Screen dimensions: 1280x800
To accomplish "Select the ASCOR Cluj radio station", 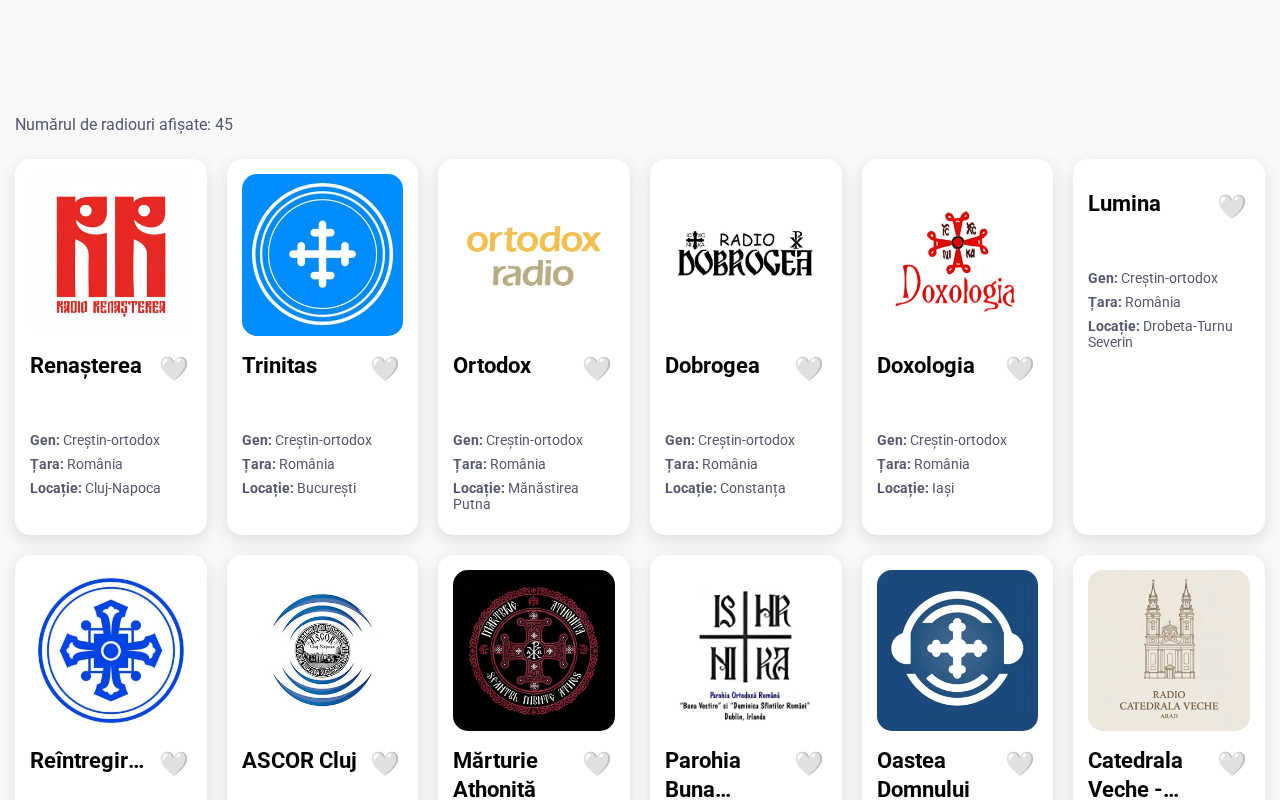I will point(322,678).
